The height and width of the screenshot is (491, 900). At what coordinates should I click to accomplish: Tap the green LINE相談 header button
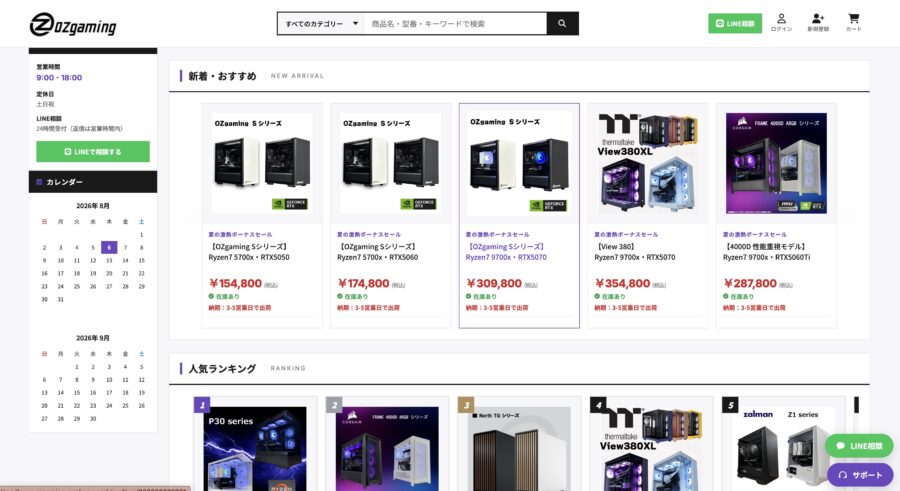pyautogui.click(x=735, y=24)
